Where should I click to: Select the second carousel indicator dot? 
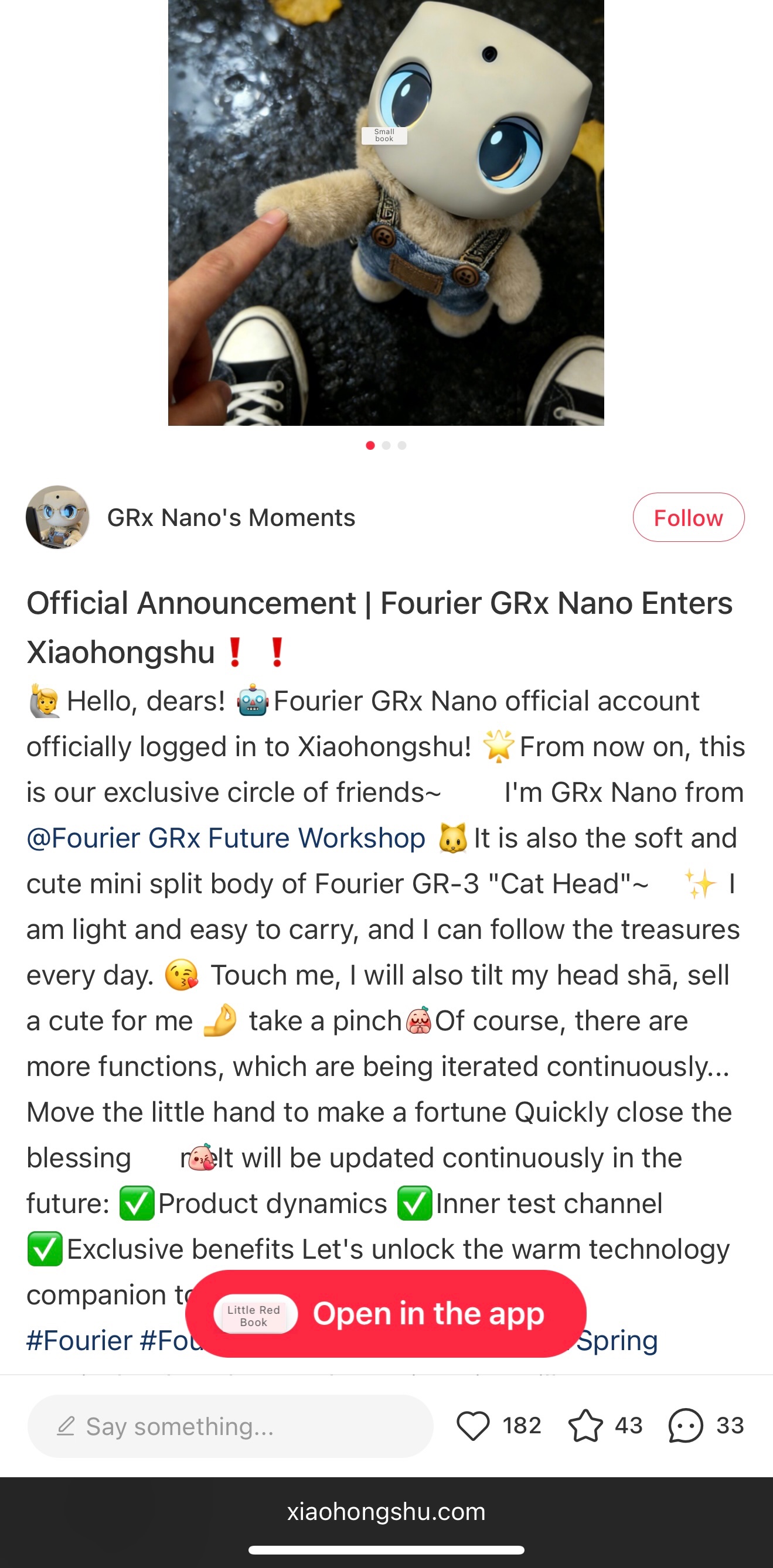click(x=386, y=446)
